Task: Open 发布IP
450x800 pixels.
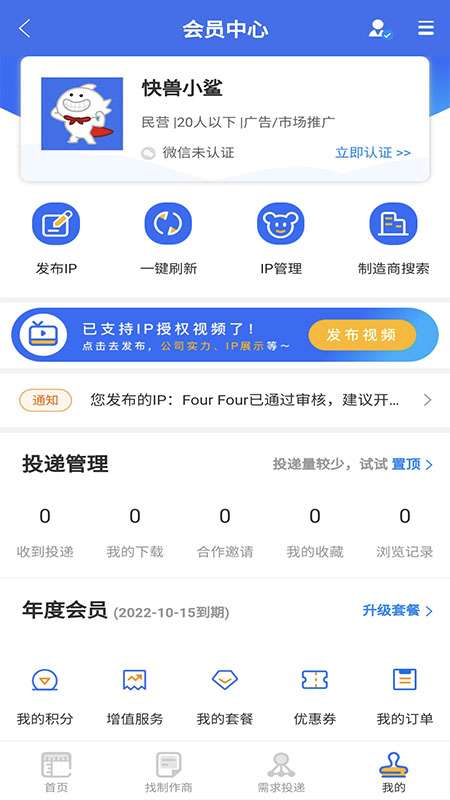Action: click(56, 239)
